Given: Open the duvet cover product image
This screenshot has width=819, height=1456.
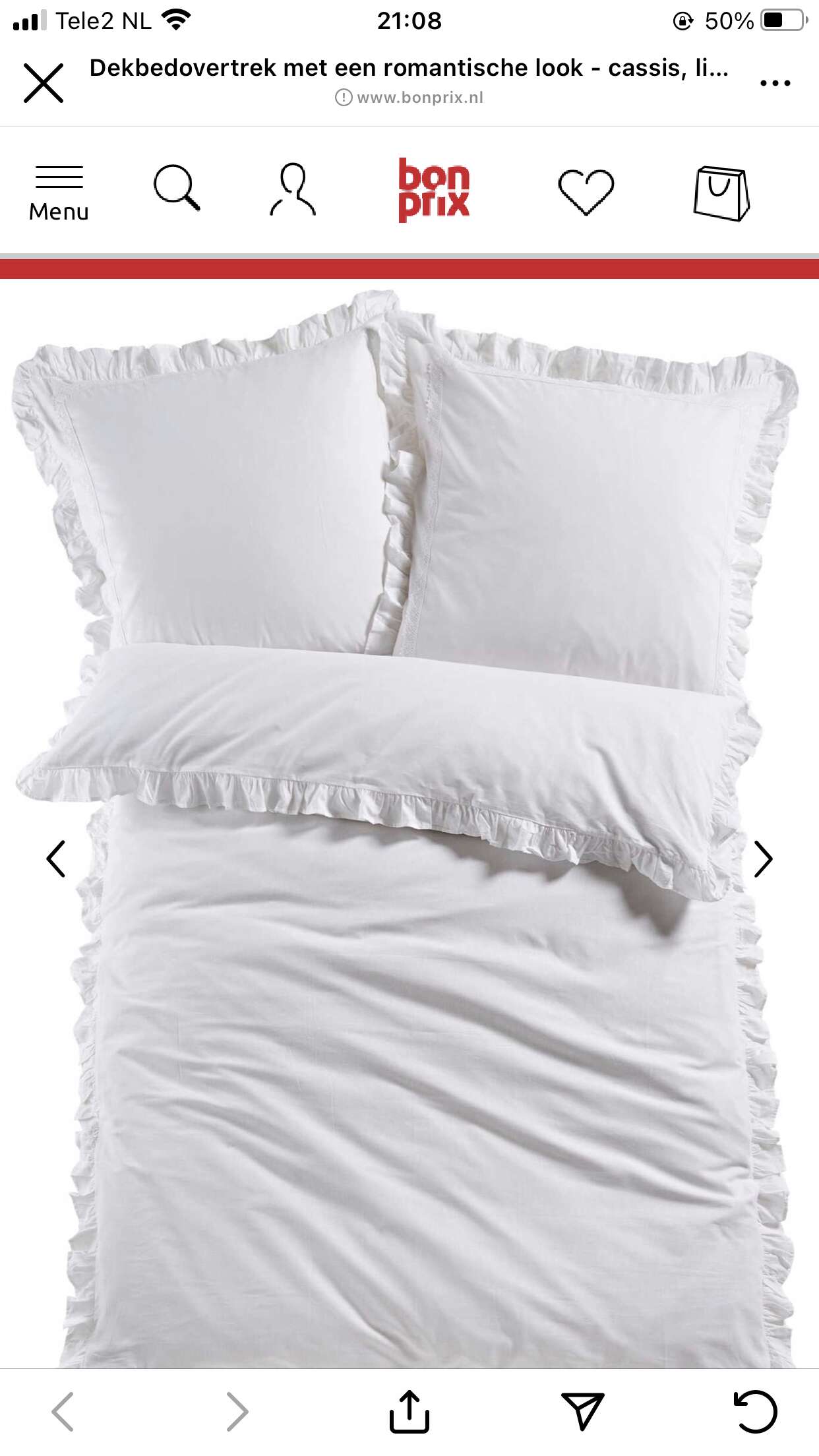Looking at the screenshot, I should coord(409,824).
